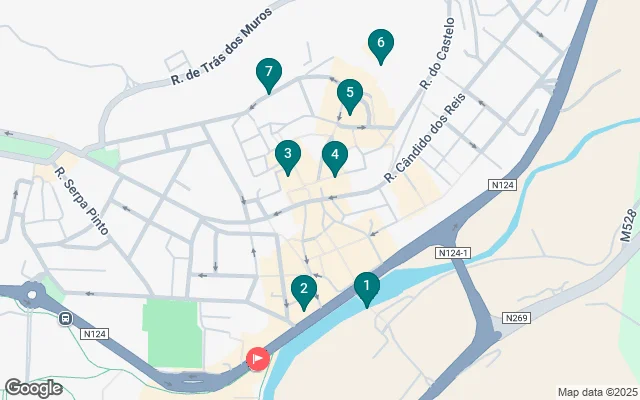Image resolution: width=640 pixels, height=400 pixels.
Task: Tap location pin number 4
Action: pyautogui.click(x=335, y=156)
